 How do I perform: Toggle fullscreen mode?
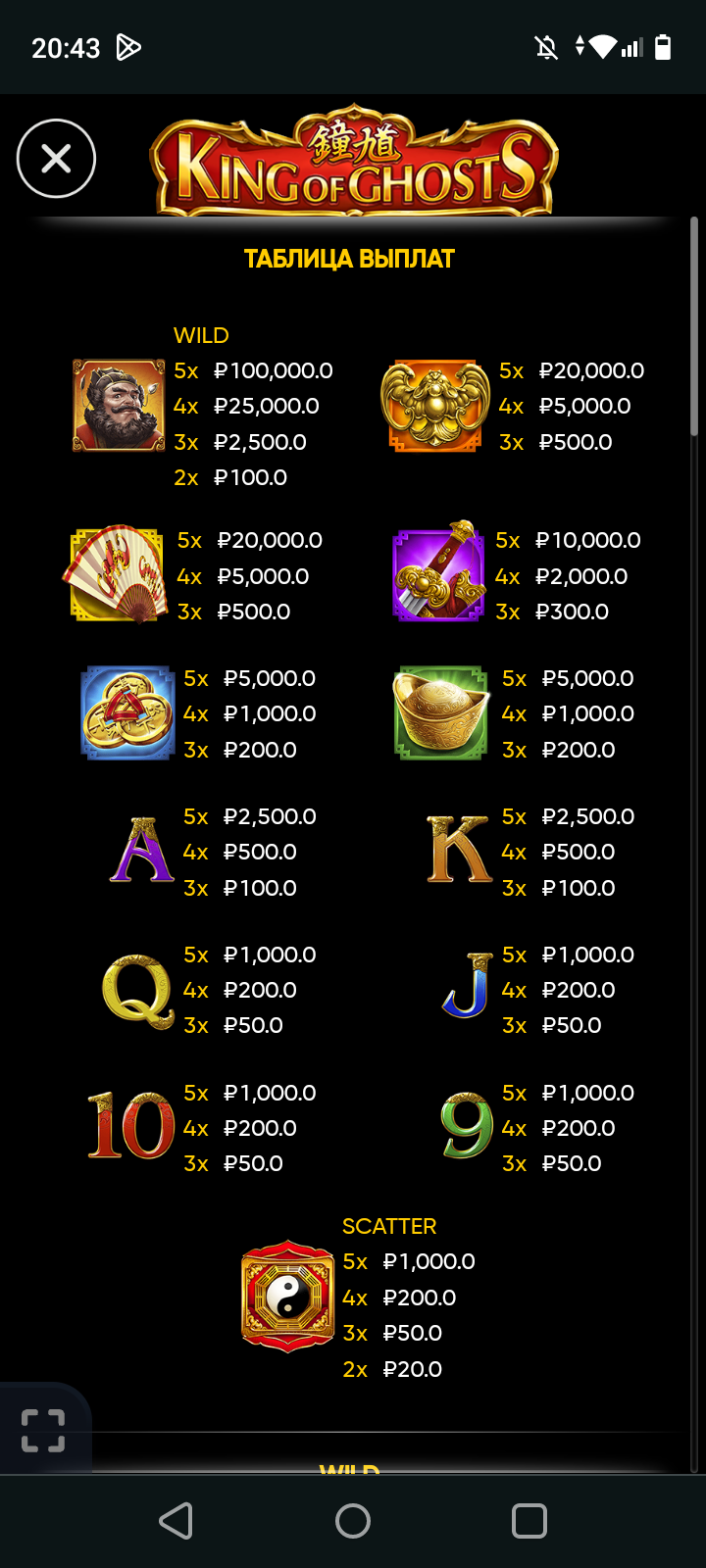tap(43, 1431)
